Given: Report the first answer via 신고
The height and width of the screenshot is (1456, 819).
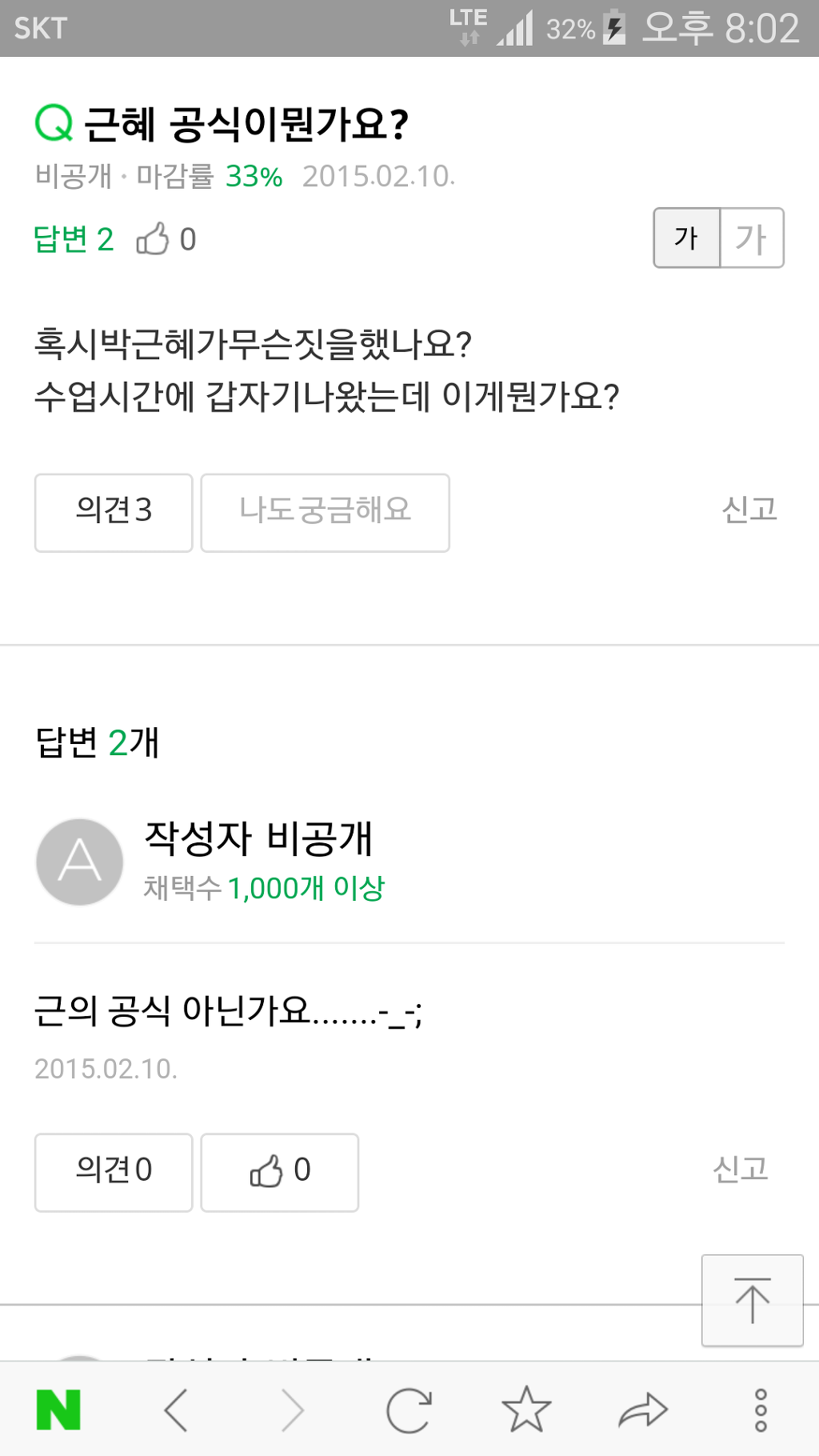Looking at the screenshot, I should (x=740, y=1170).
